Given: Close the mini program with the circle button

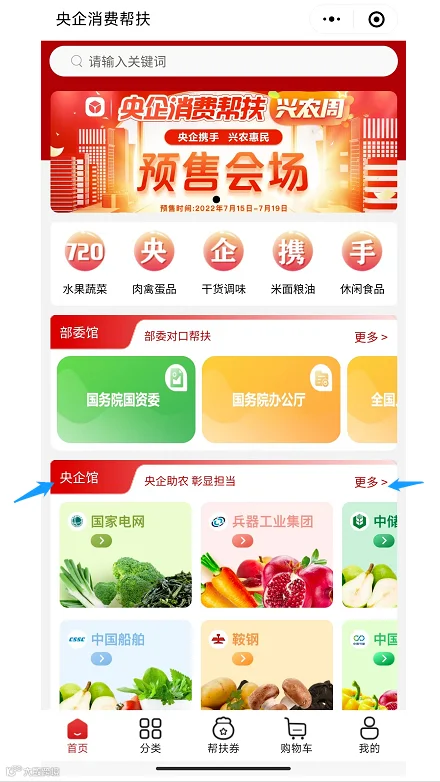Looking at the screenshot, I should 376,19.
